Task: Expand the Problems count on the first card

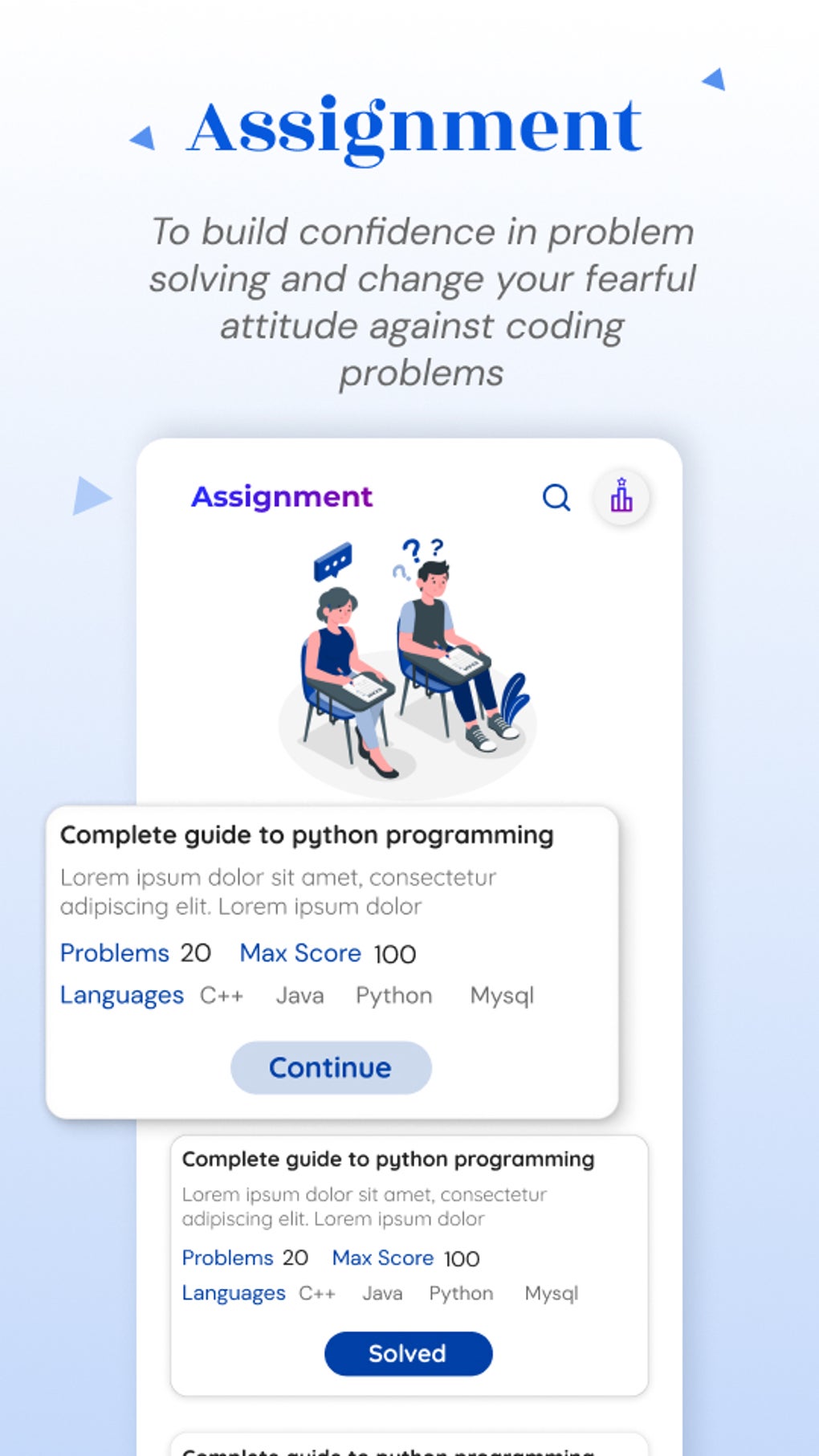Action: point(115,952)
